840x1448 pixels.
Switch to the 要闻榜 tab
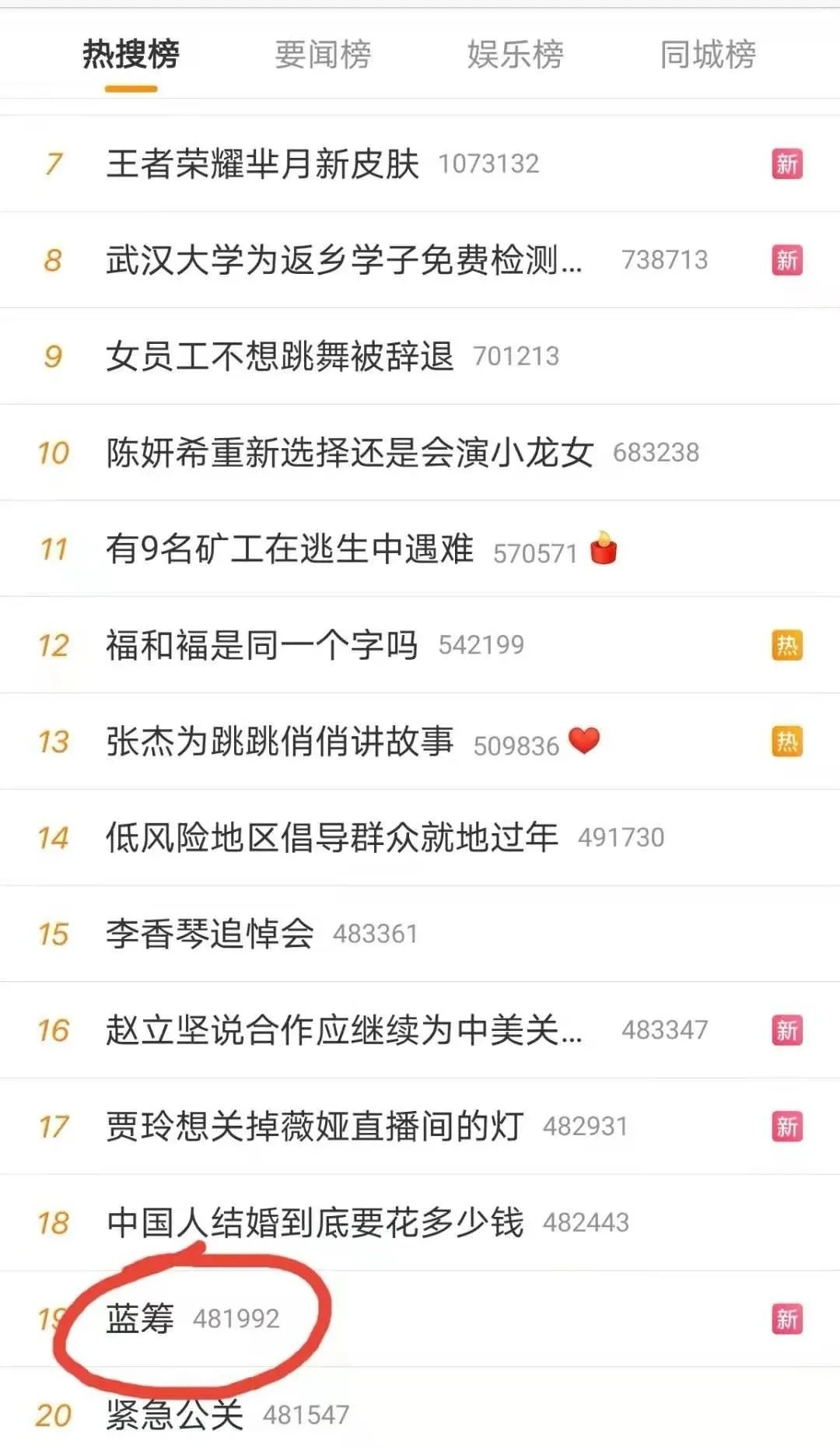[323, 54]
